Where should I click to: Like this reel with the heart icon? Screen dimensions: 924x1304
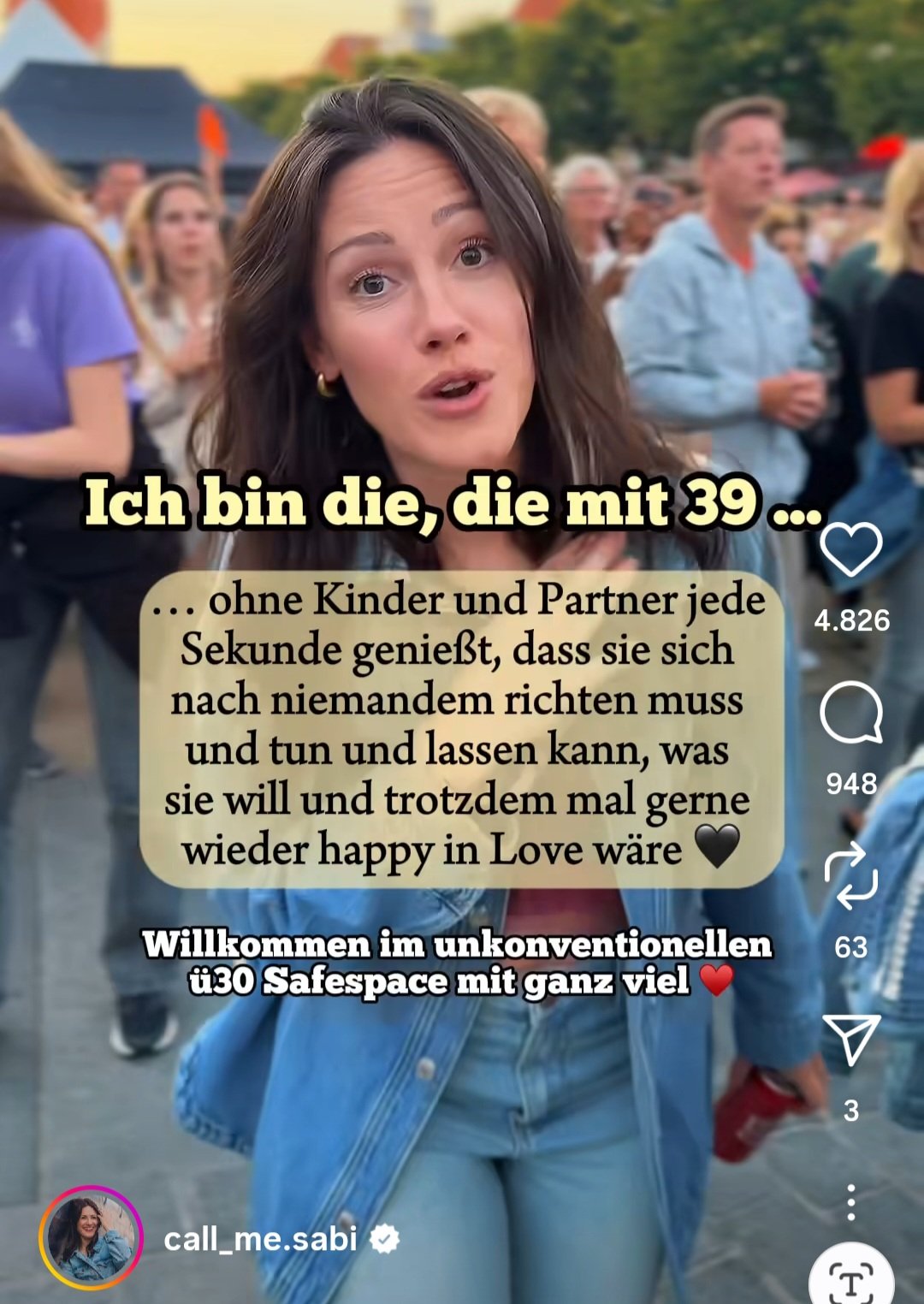coord(850,549)
